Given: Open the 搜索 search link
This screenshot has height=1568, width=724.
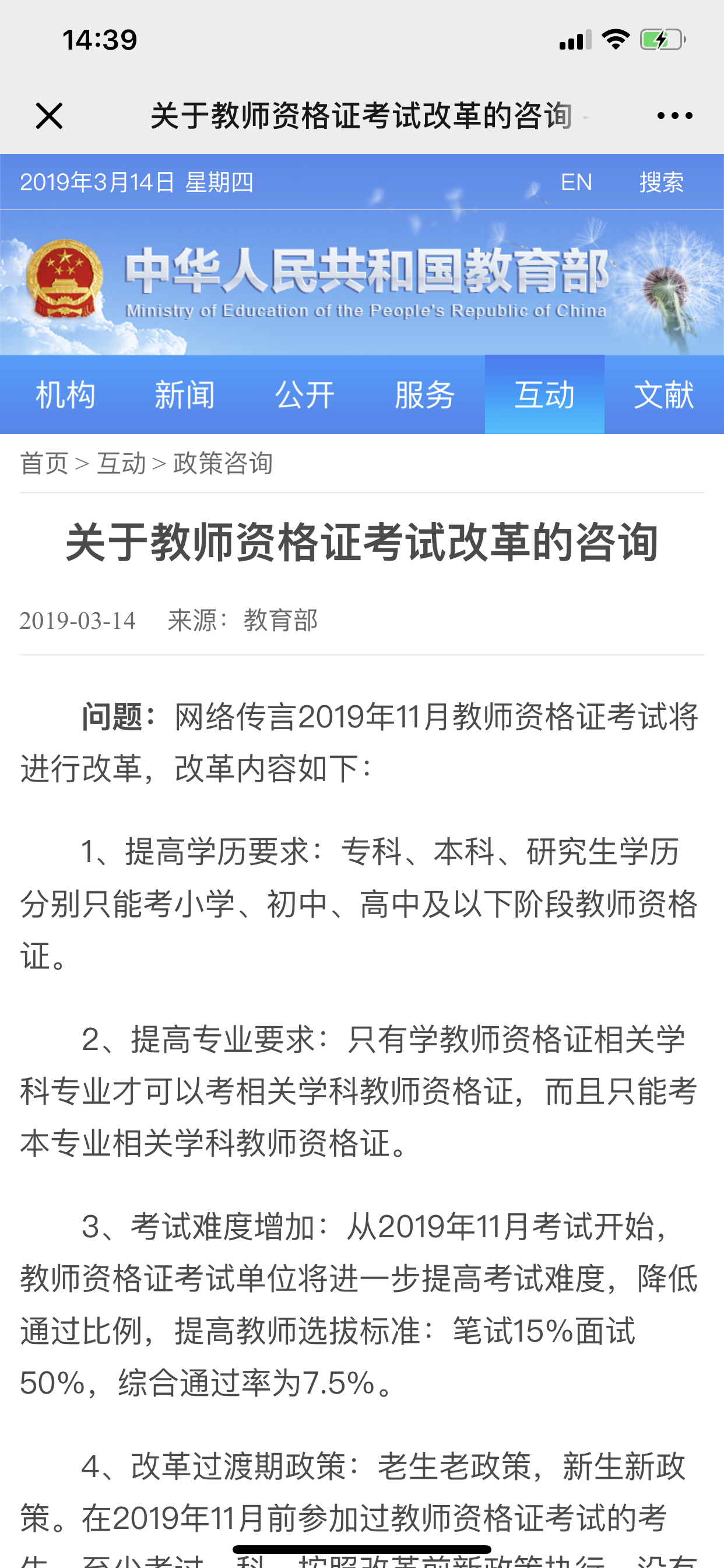Looking at the screenshot, I should tap(661, 182).
